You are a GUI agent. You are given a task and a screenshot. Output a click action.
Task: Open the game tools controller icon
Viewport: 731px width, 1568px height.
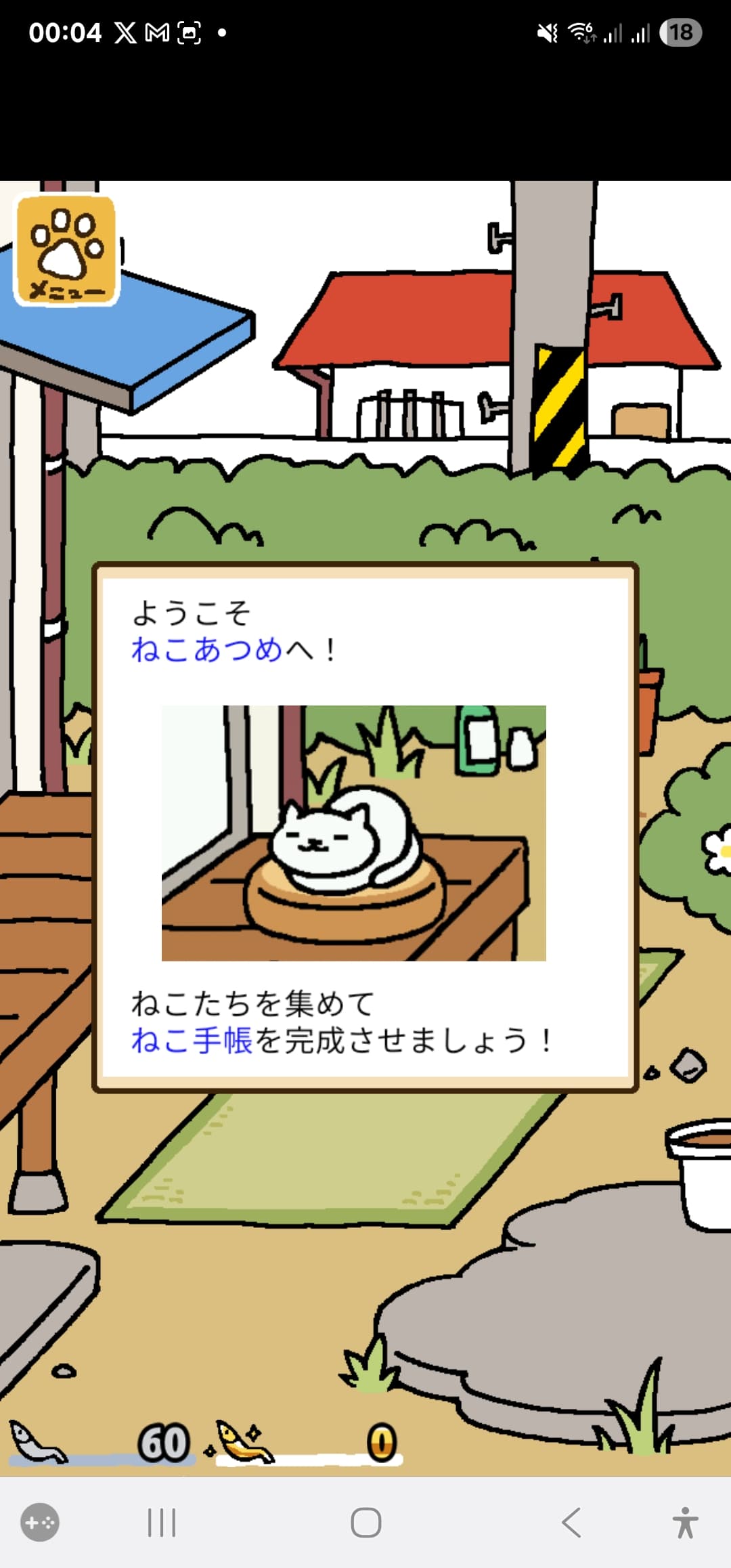pos(40,1523)
